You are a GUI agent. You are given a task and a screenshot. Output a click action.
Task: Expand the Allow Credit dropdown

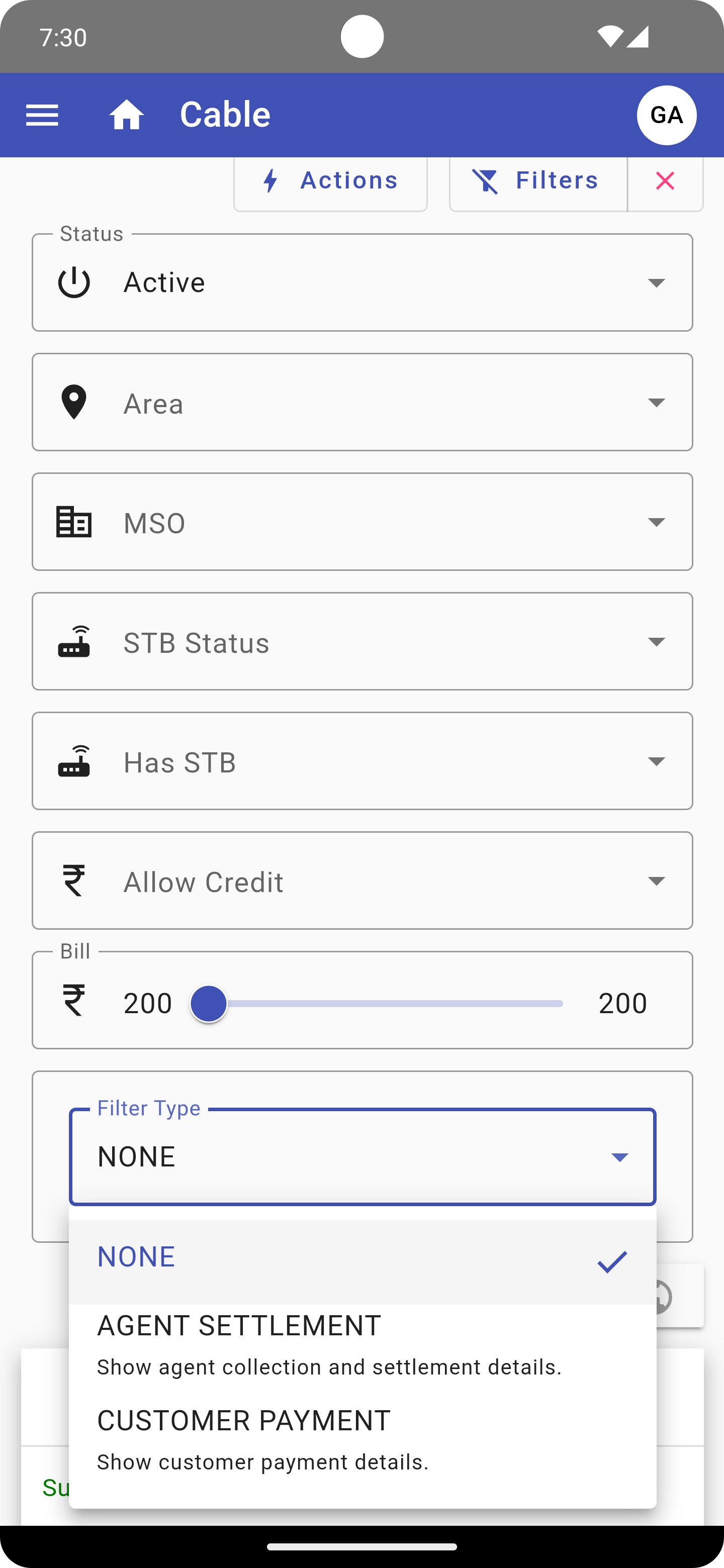pos(363,881)
